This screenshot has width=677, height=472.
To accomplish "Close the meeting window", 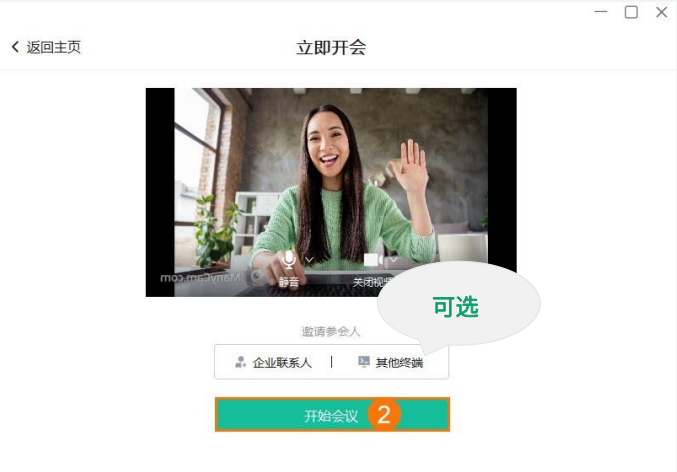I will (x=661, y=12).
